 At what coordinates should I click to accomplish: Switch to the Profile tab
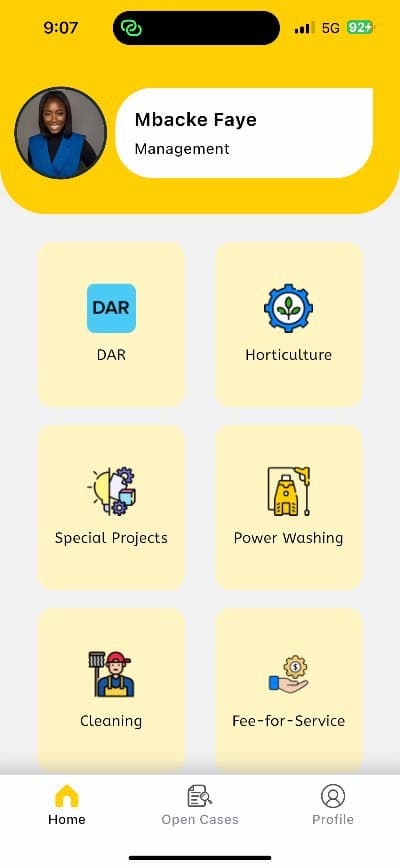[333, 805]
